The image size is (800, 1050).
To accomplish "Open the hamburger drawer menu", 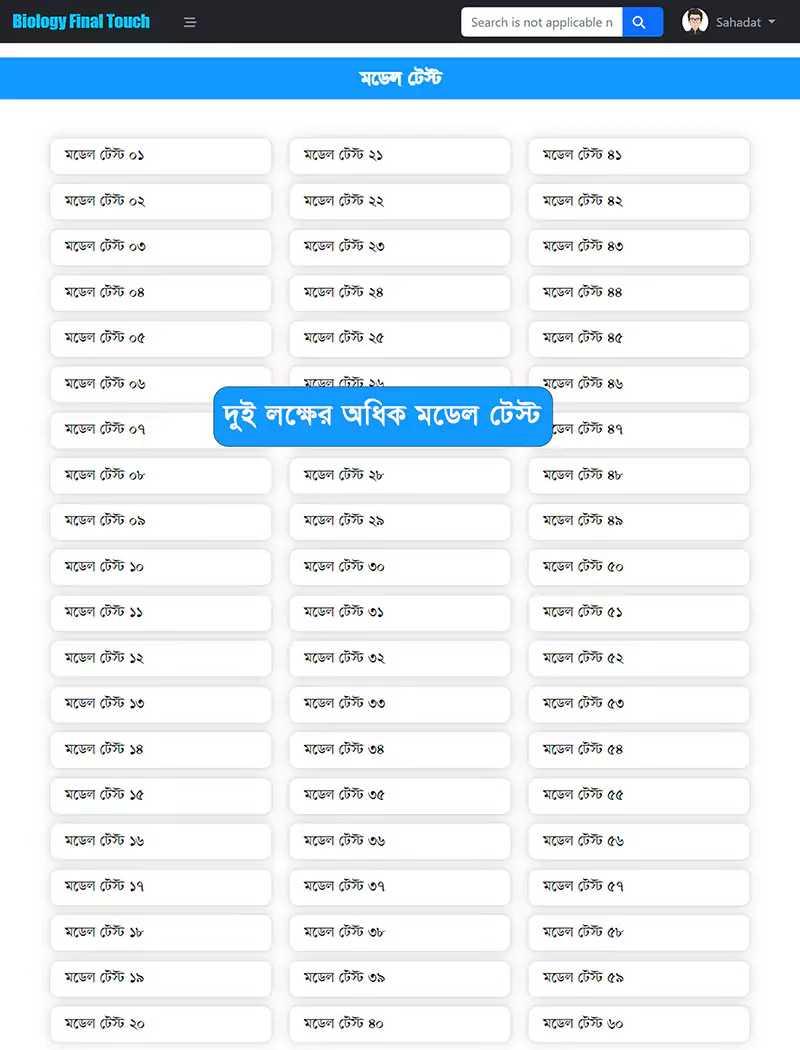I will point(190,22).
